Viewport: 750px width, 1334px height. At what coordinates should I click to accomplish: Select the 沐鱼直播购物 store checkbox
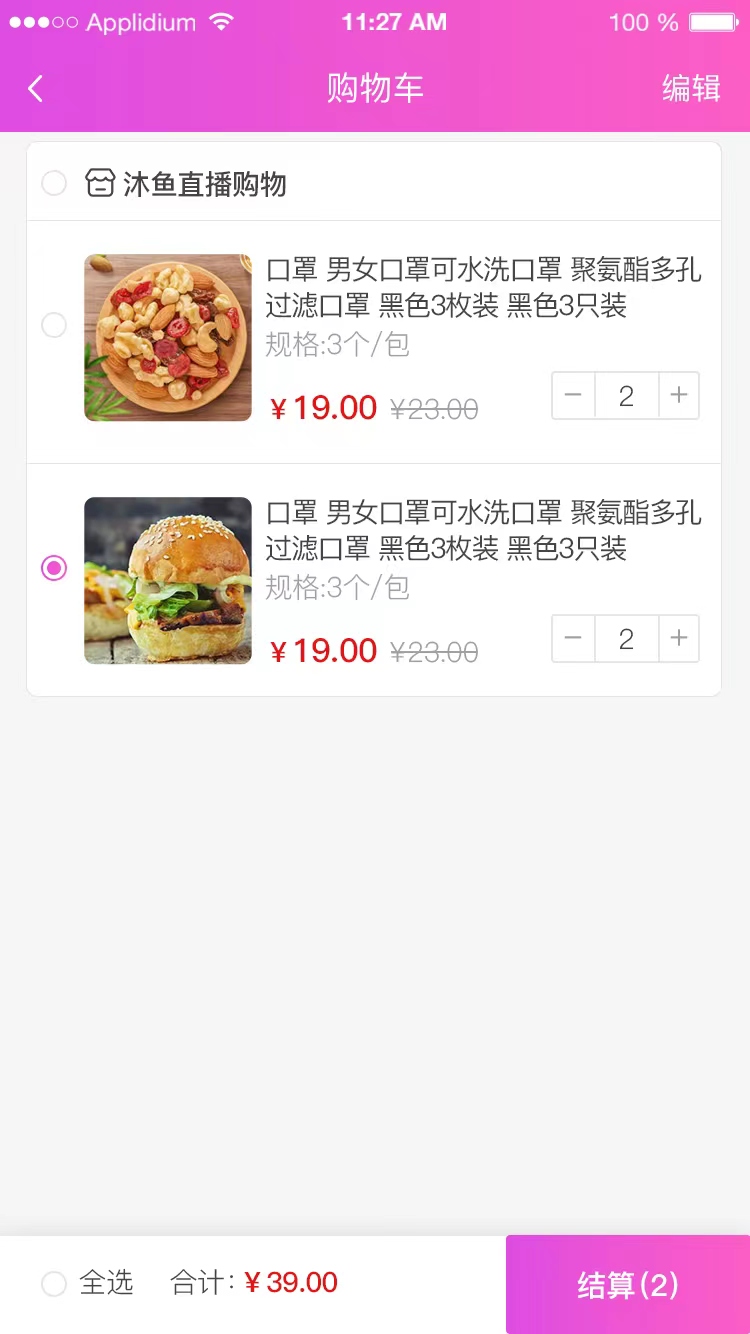[x=54, y=182]
